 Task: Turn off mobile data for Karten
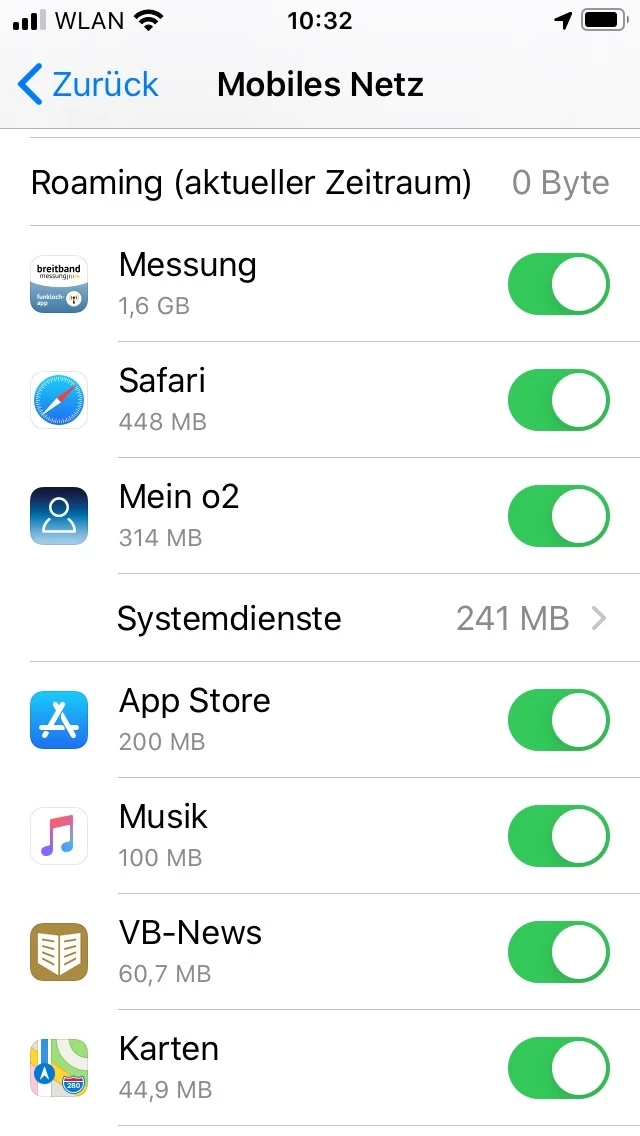point(558,1068)
